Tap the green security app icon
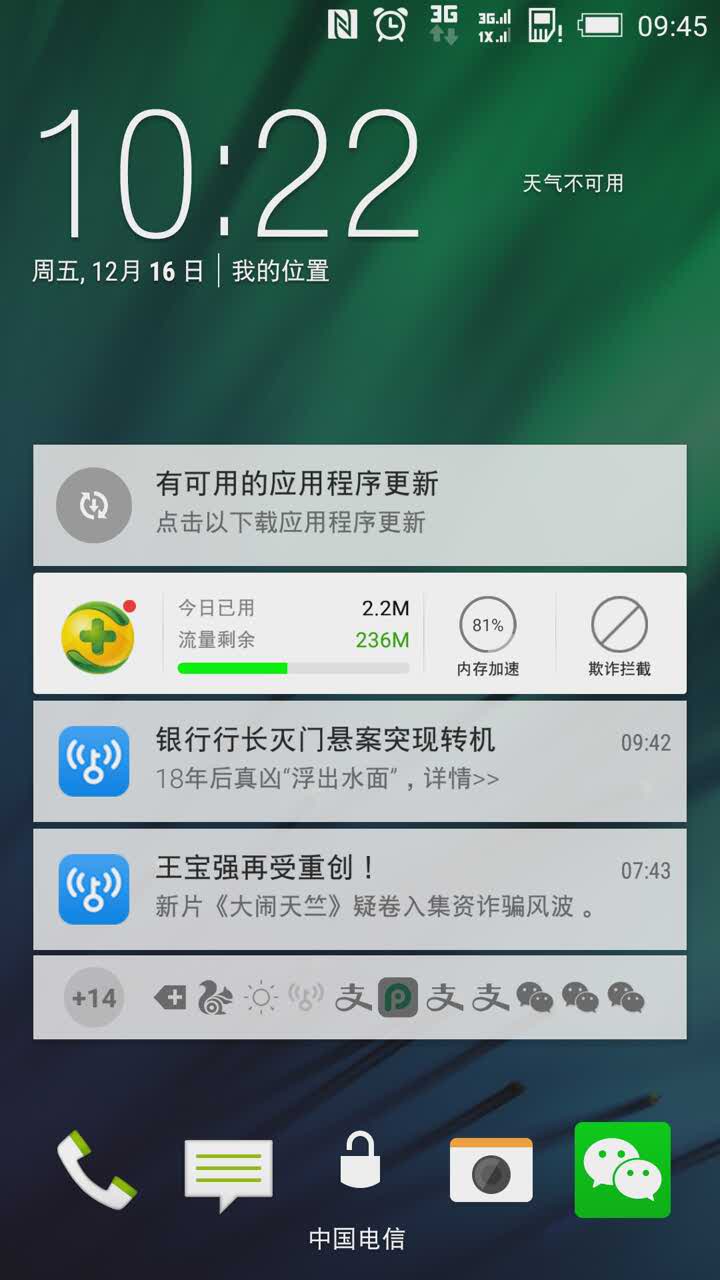This screenshot has width=720, height=1280. coord(96,634)
